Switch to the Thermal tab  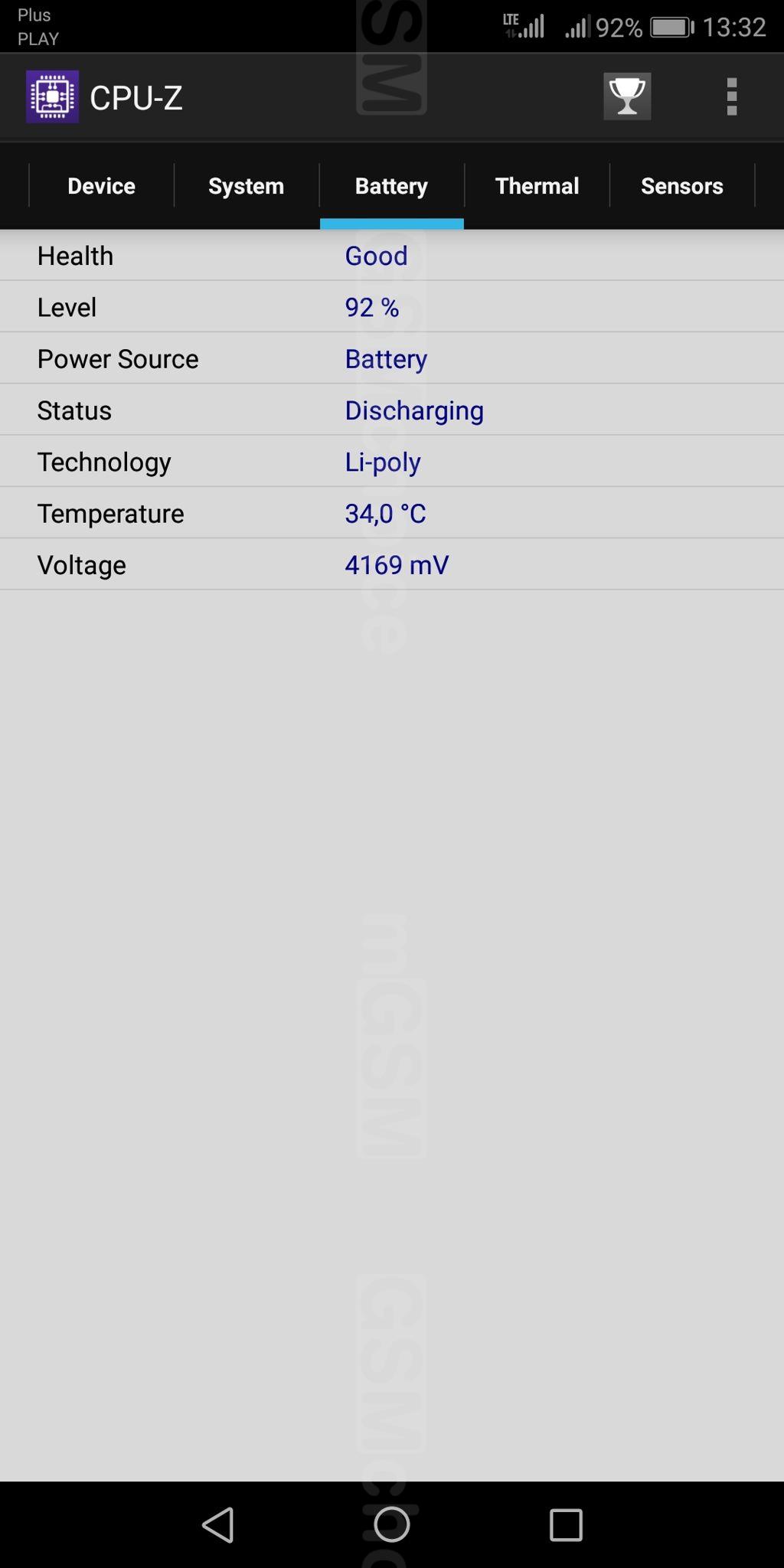tap(537, 186)
